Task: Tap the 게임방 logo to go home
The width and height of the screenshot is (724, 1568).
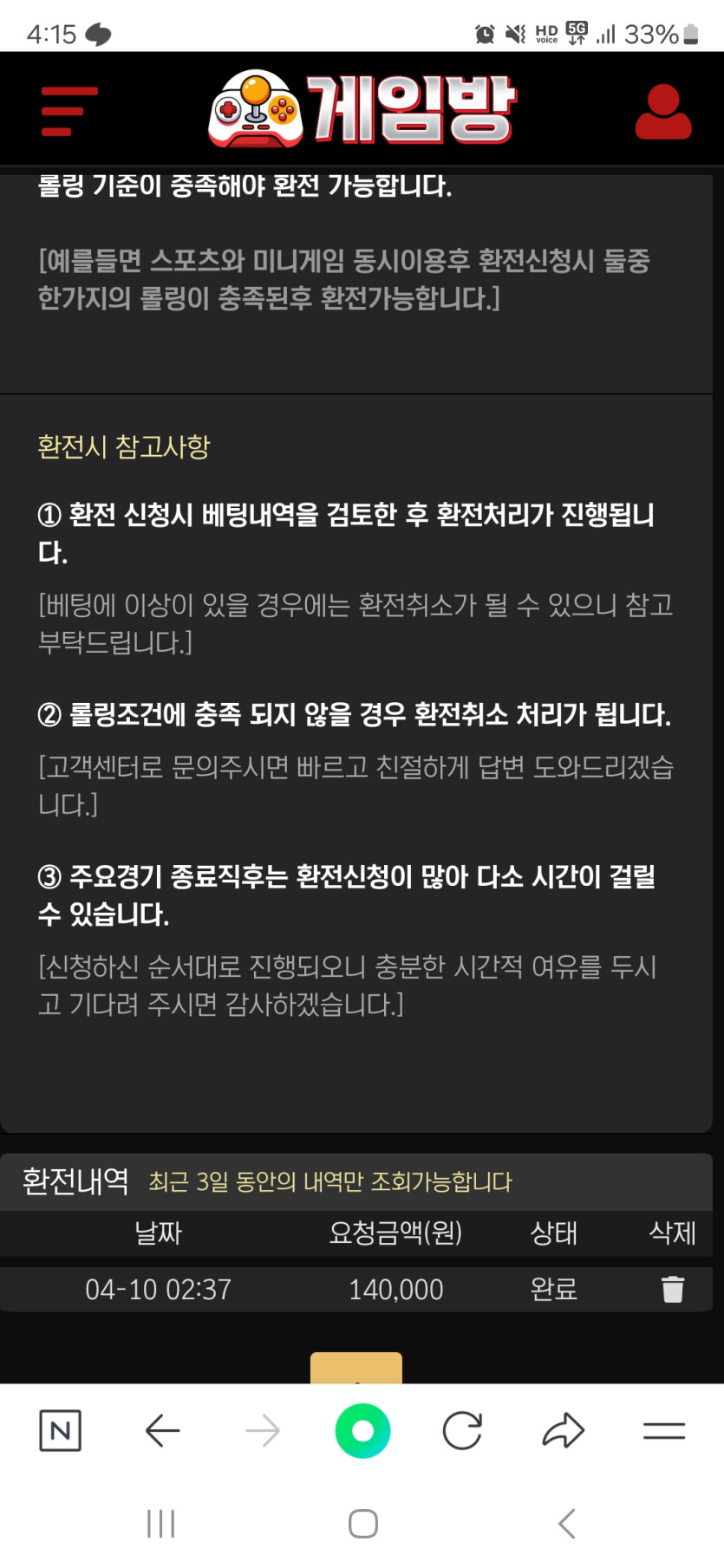Action: 362,109
